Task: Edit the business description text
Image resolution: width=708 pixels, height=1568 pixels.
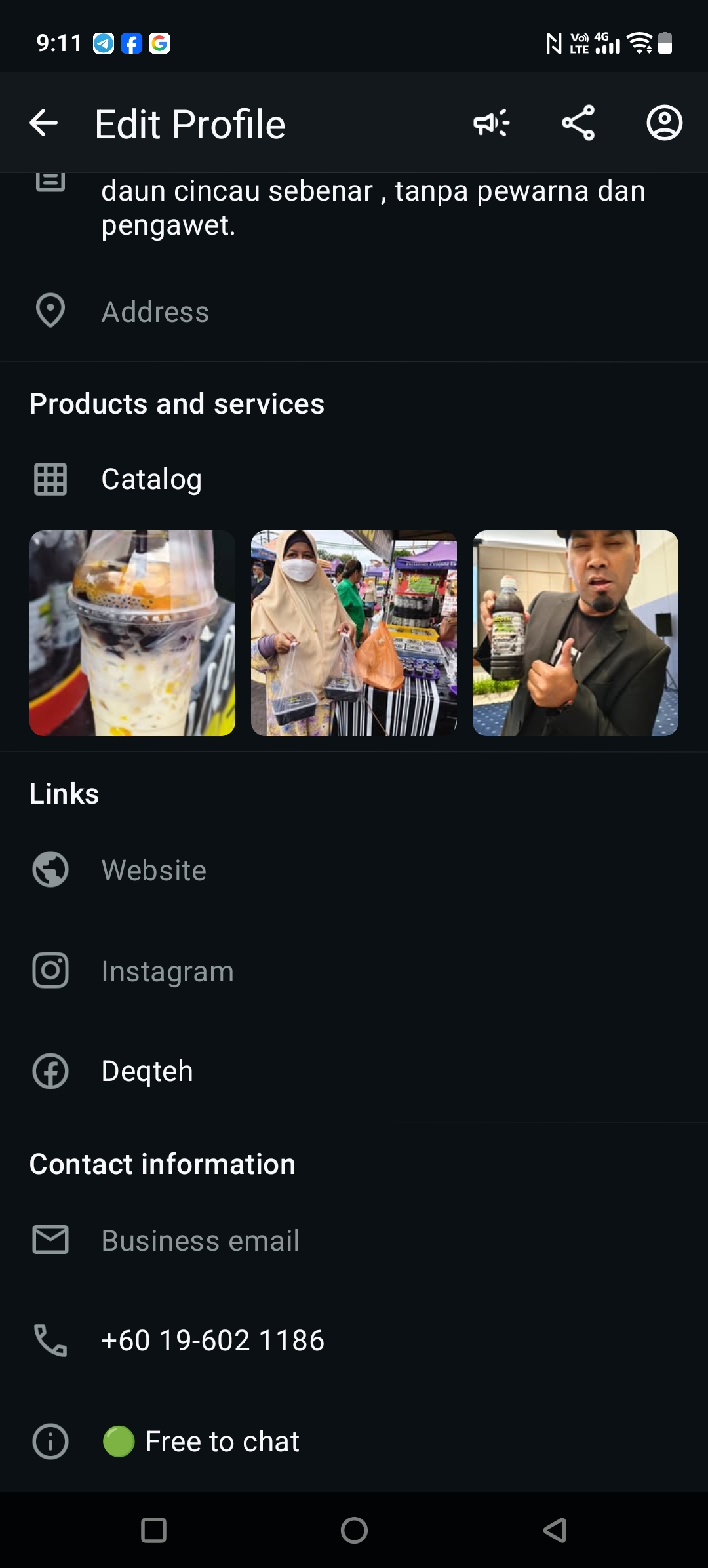Action: 372,207
